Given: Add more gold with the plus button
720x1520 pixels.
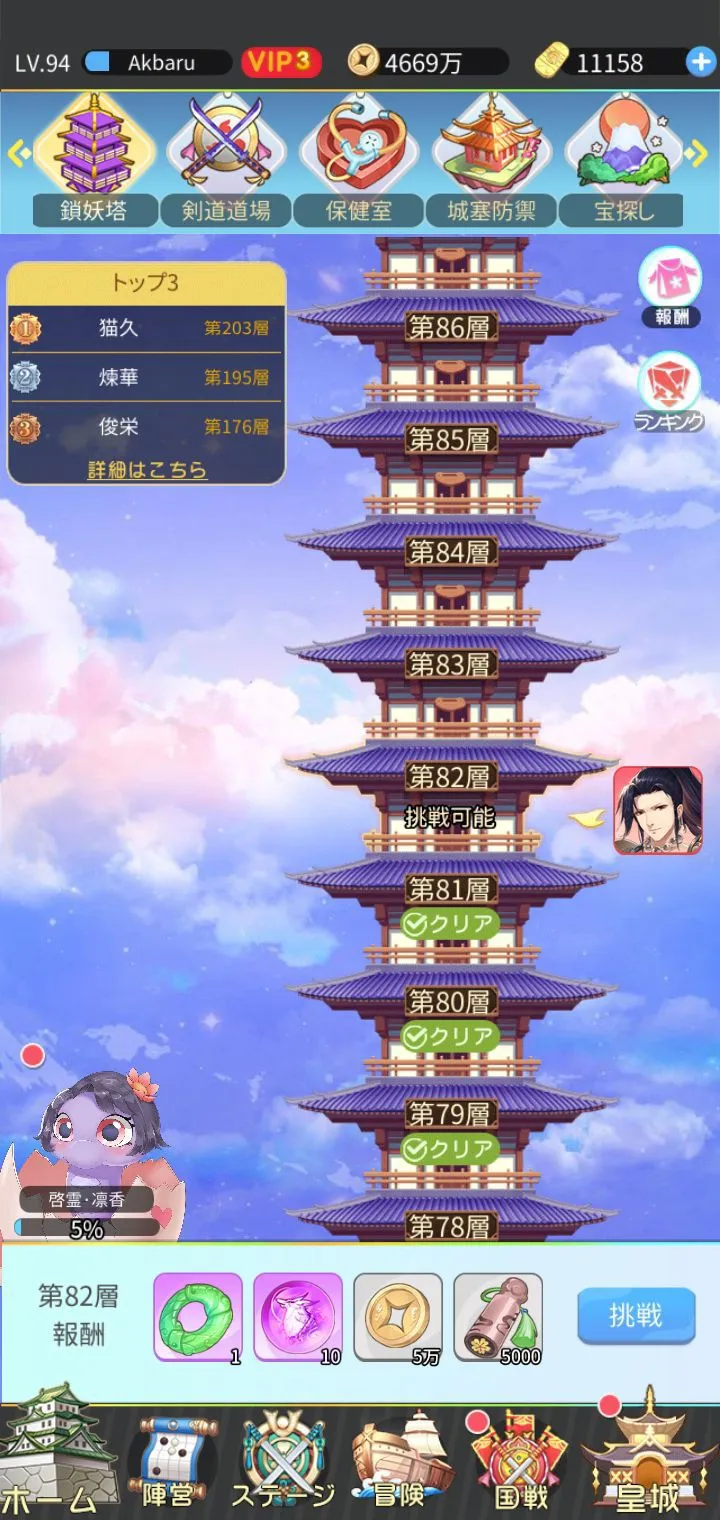Looking at the screenshot, I should pos(700,62).
